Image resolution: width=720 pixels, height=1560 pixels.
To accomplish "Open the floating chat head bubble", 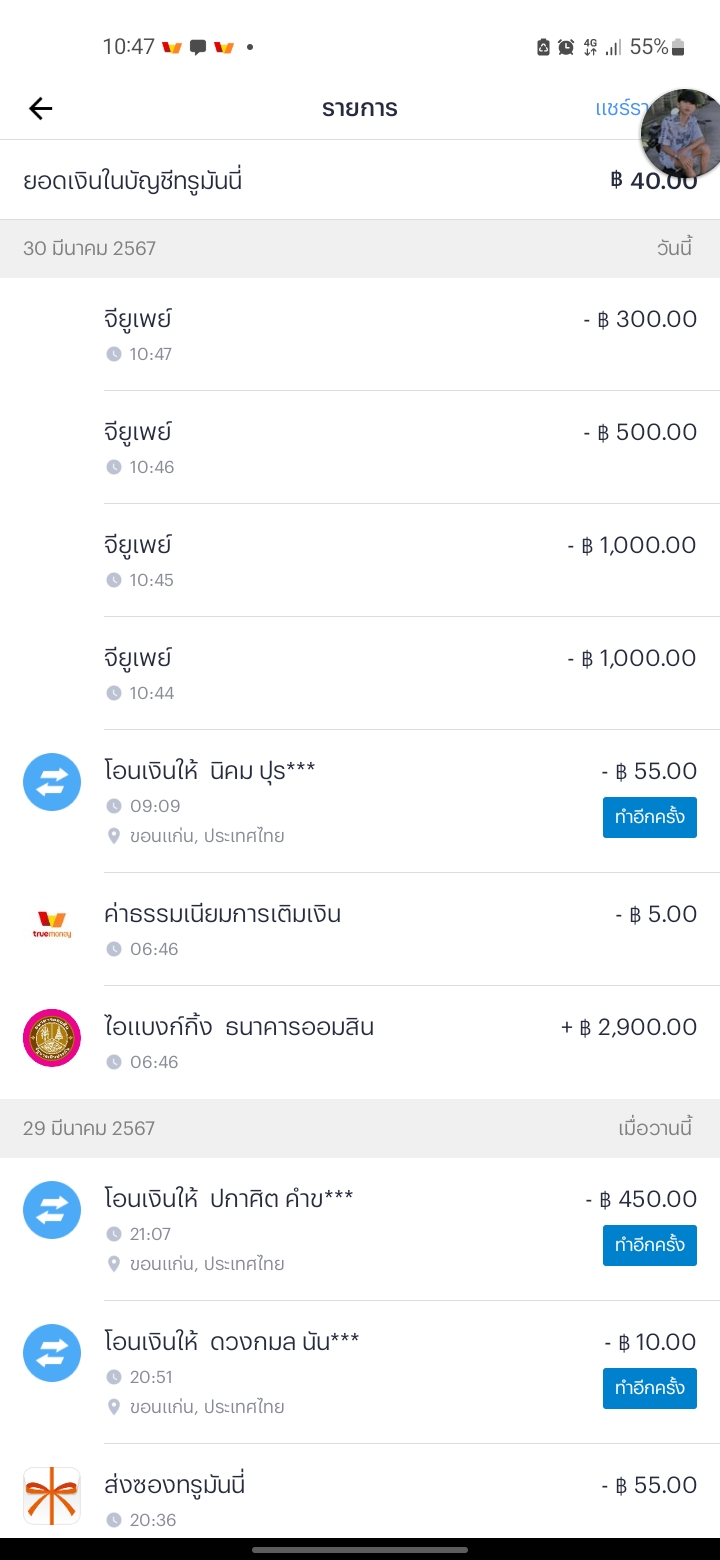I will [x=683, y=132].
